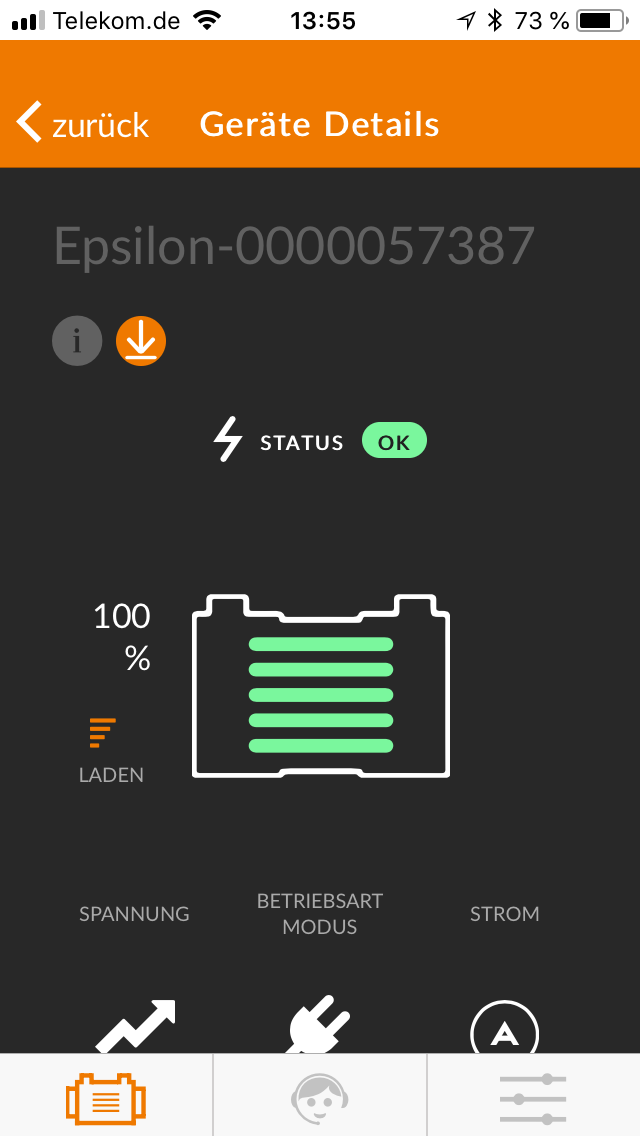Switch to the settings sliders tab
The height and width of the screenshot is (1136, 640).
click(x=533, y=1098)
